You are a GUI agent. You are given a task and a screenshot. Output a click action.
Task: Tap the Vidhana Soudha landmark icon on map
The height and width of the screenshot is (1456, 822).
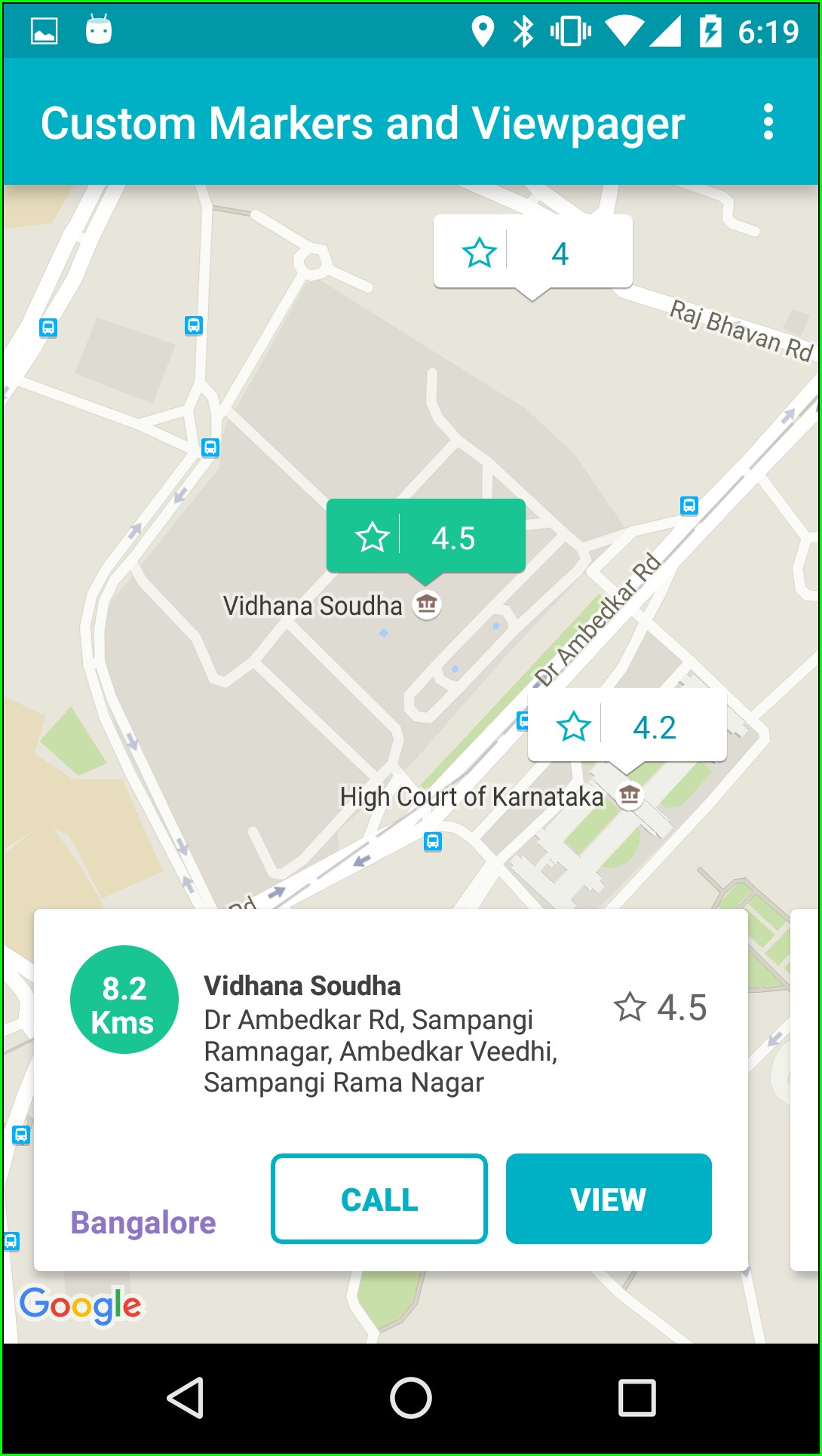click(x=428, y=604)
